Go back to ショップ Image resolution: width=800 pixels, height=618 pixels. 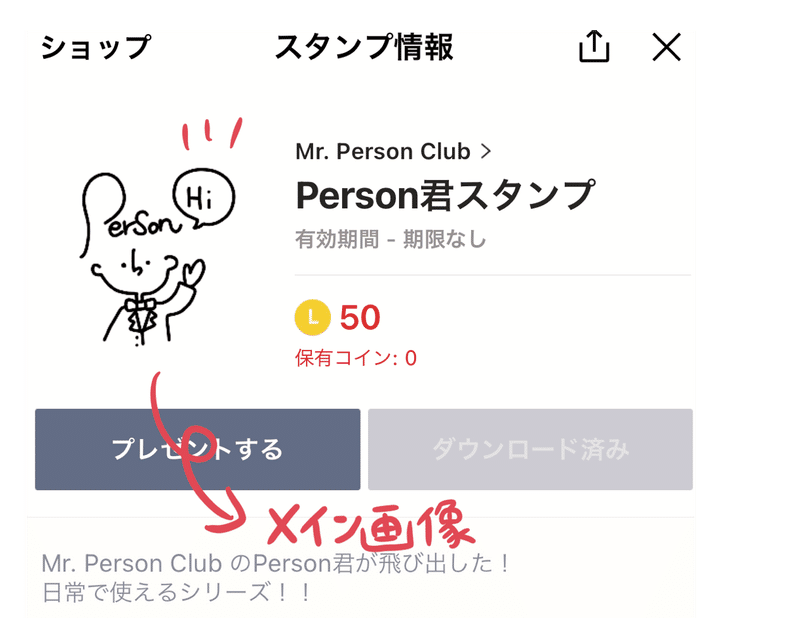click(95, 47)
